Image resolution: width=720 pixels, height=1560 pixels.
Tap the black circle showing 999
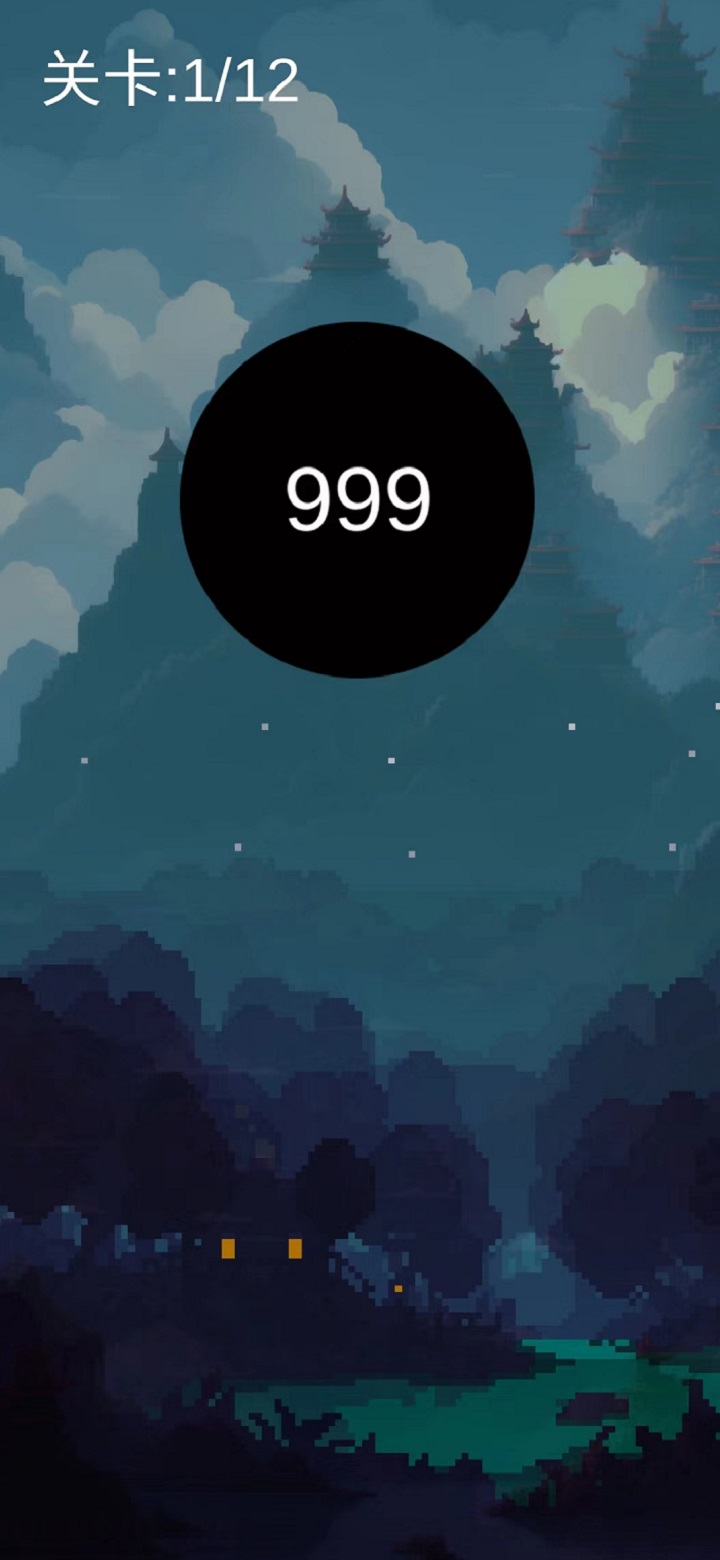[x=357, y=500]
